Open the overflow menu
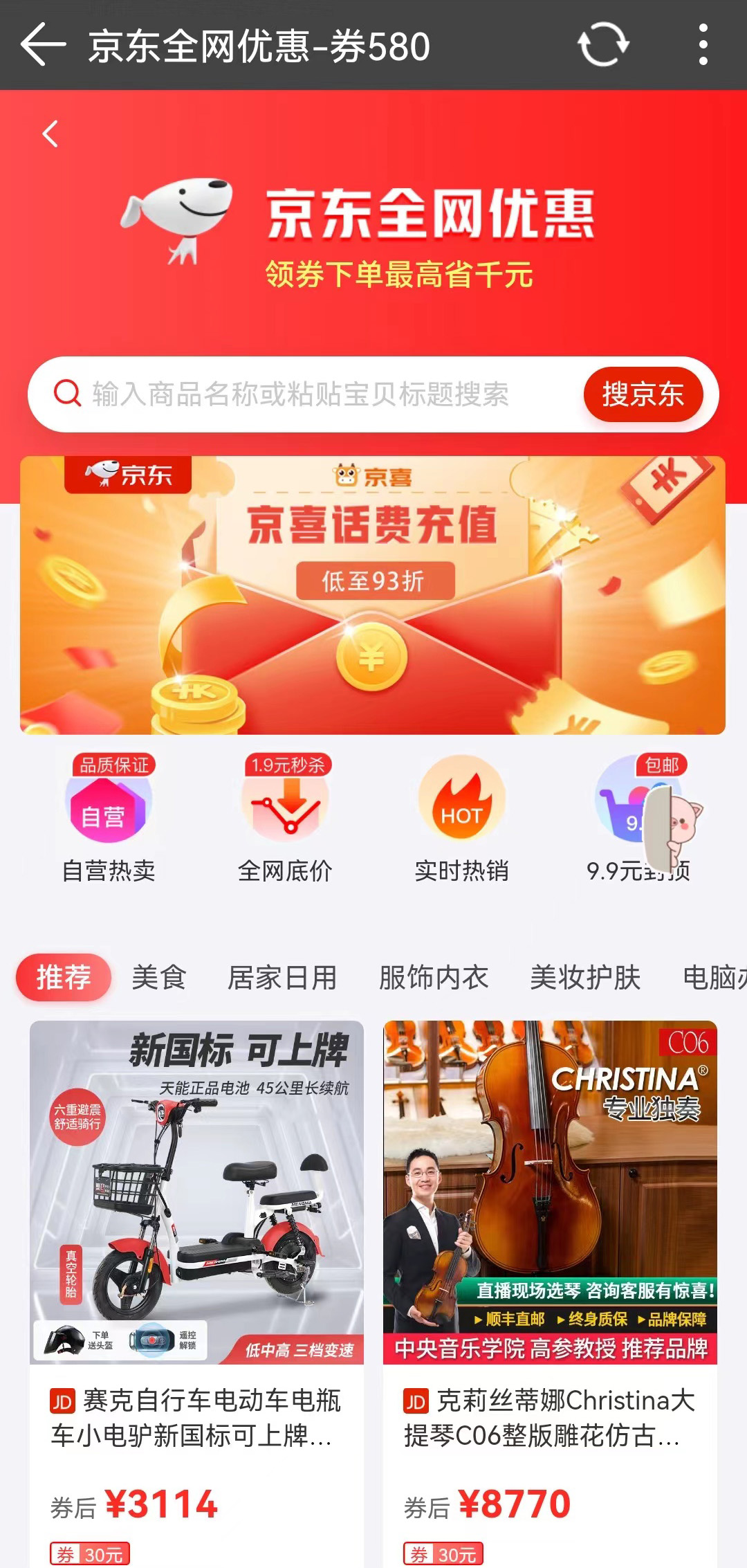Screen dimensions: 747x1568 pos(703,45)
